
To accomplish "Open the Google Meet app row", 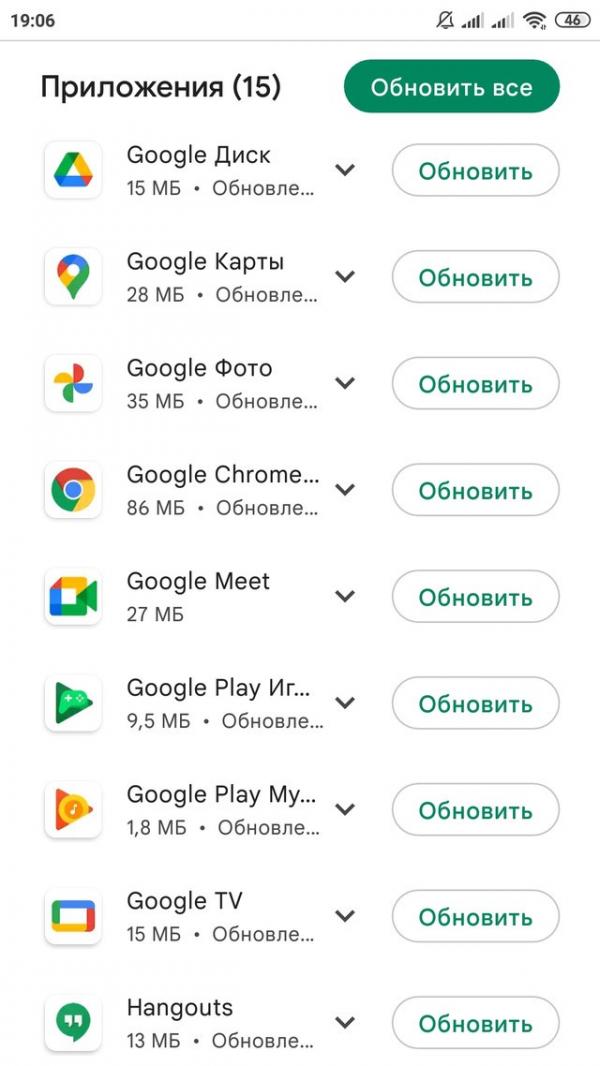I will tap(198, 595).
